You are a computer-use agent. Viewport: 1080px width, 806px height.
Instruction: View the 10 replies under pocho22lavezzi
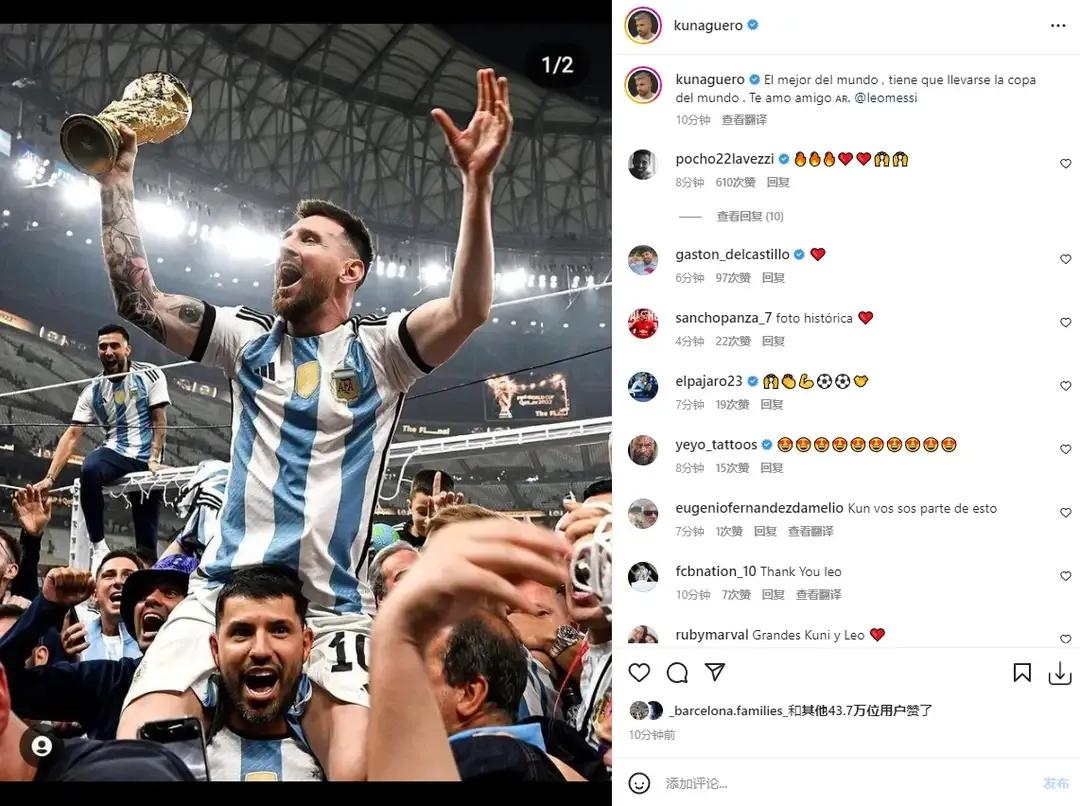(x=749, y=216)
